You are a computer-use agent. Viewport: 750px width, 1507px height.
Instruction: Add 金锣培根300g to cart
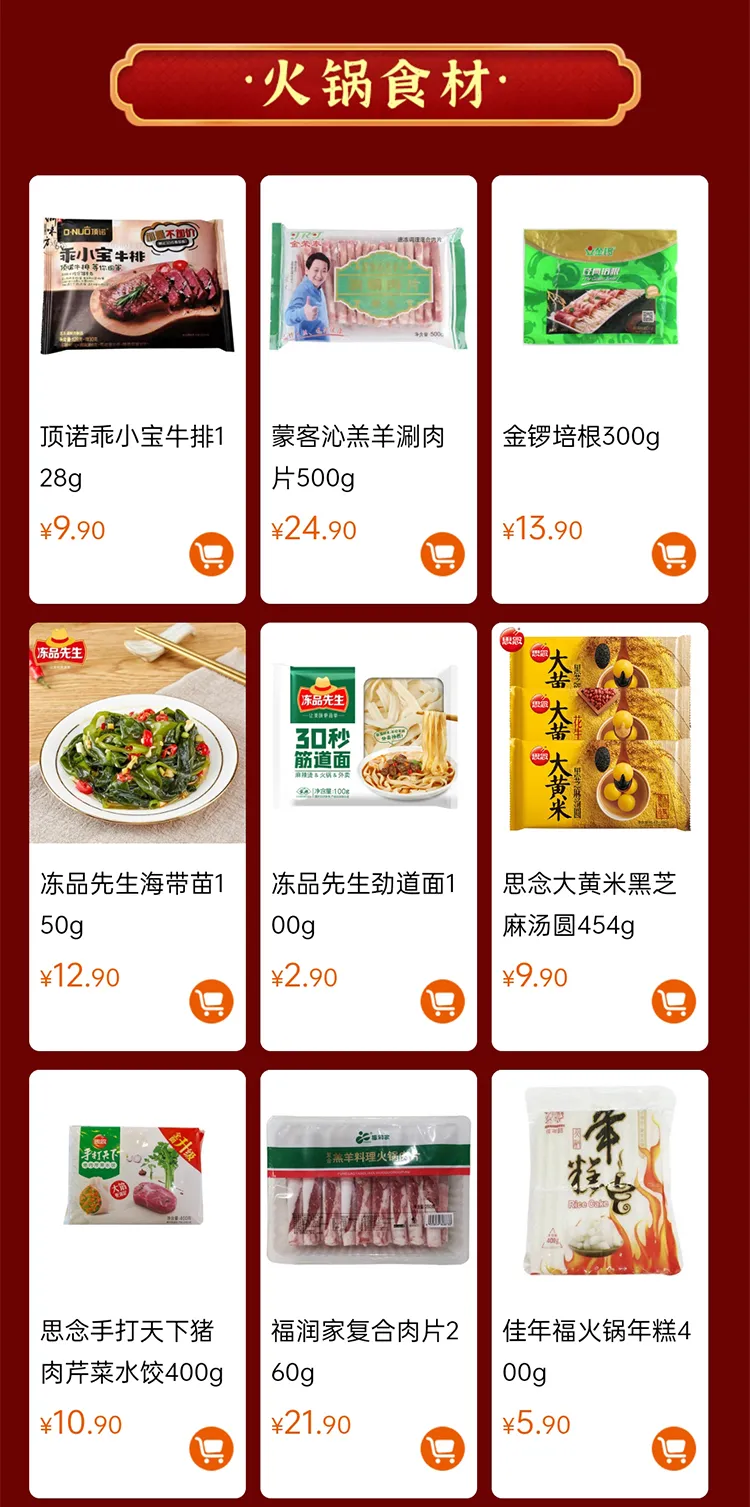click(674, 554)
